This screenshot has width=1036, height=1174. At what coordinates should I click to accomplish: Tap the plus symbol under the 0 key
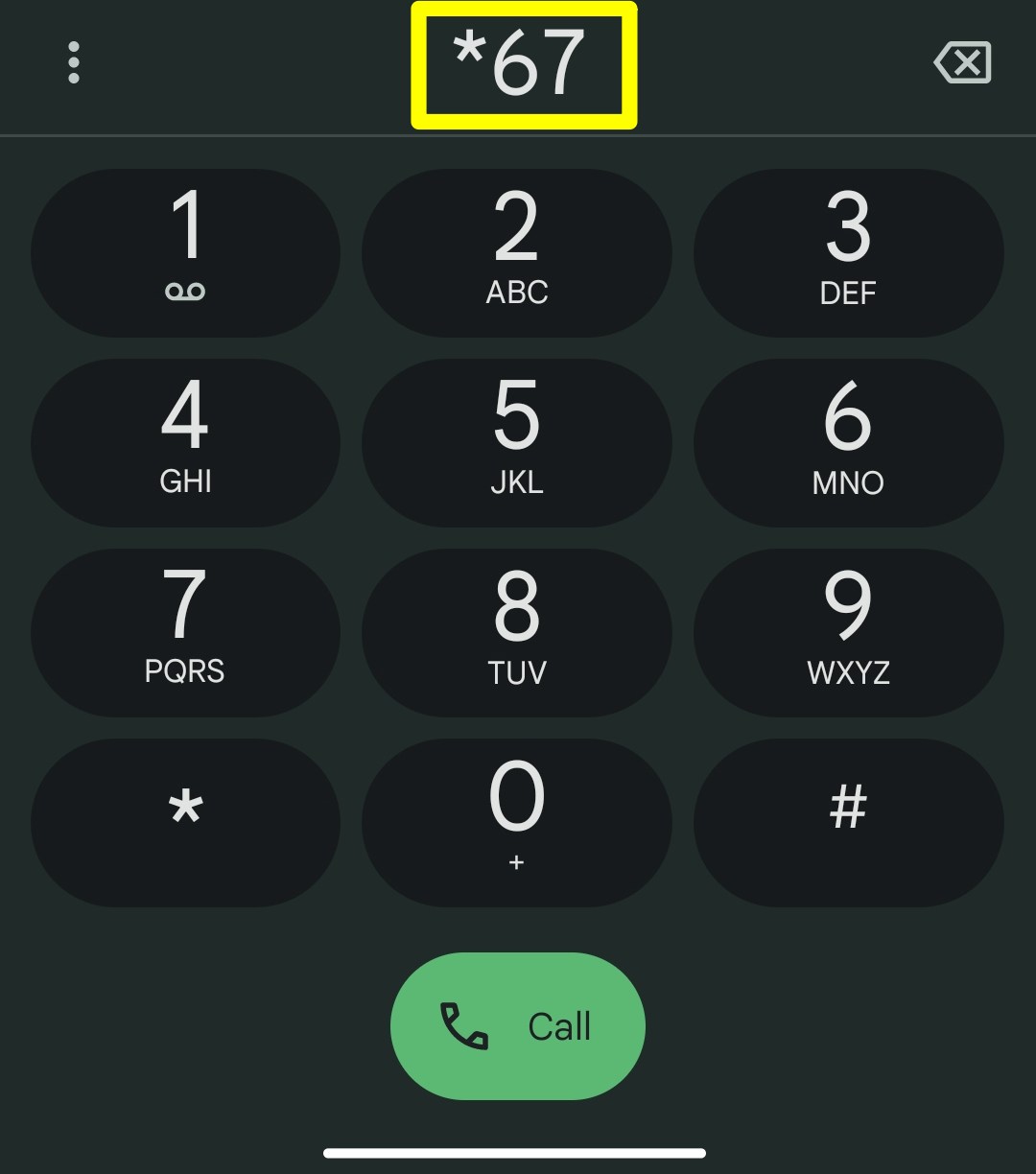click(x=516, y=862)
